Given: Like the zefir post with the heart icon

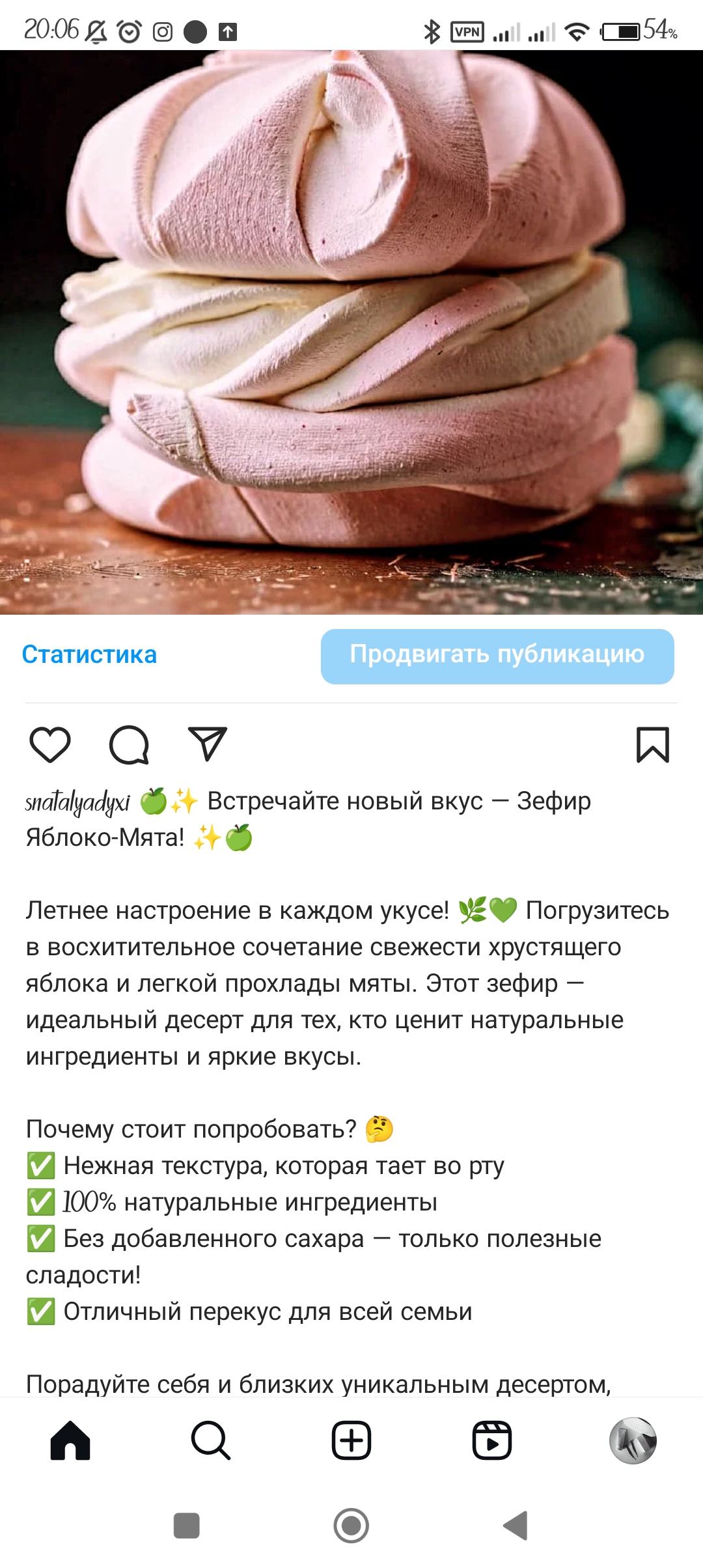Looking at the screenshot, I should click(x=50, y=744).
